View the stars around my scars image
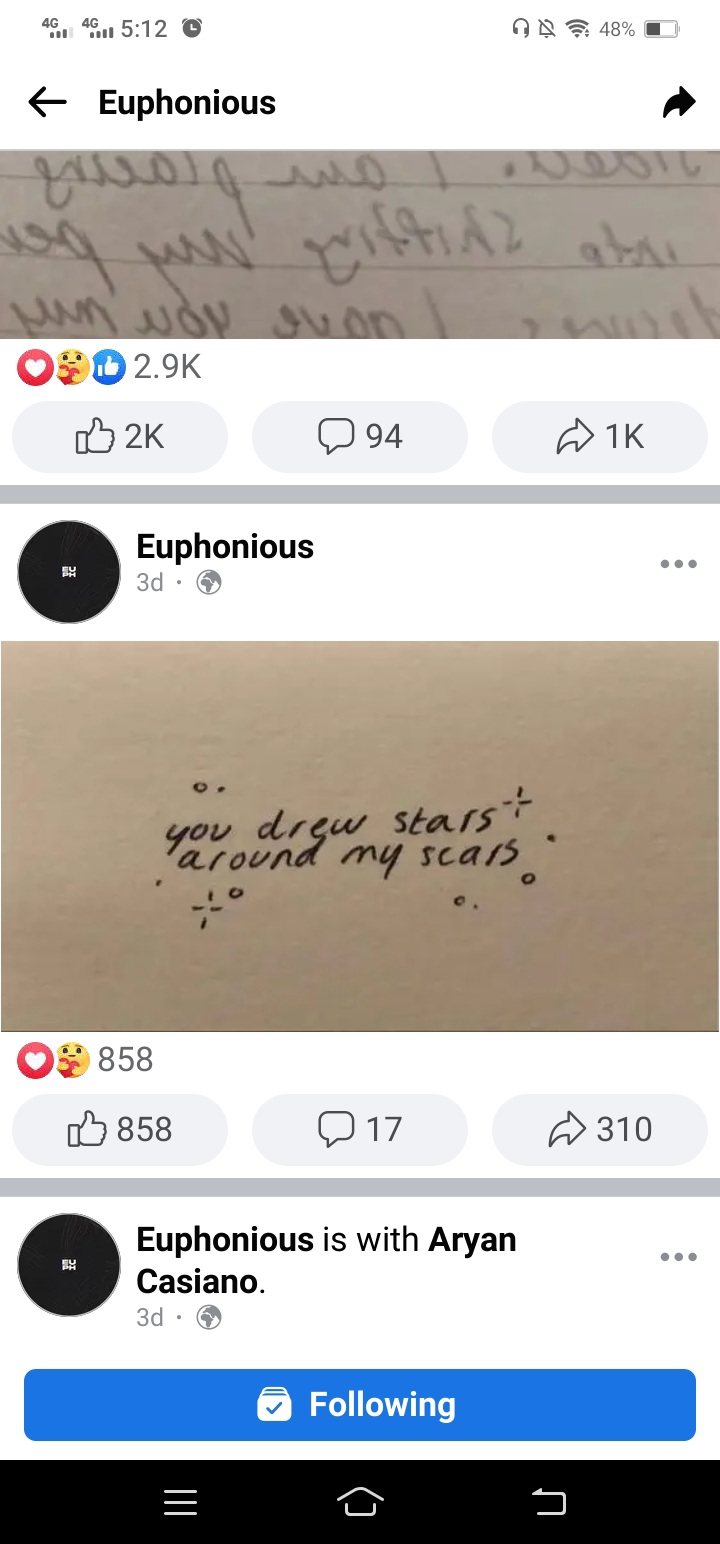The image size is (720, 1544). [360, 835]
